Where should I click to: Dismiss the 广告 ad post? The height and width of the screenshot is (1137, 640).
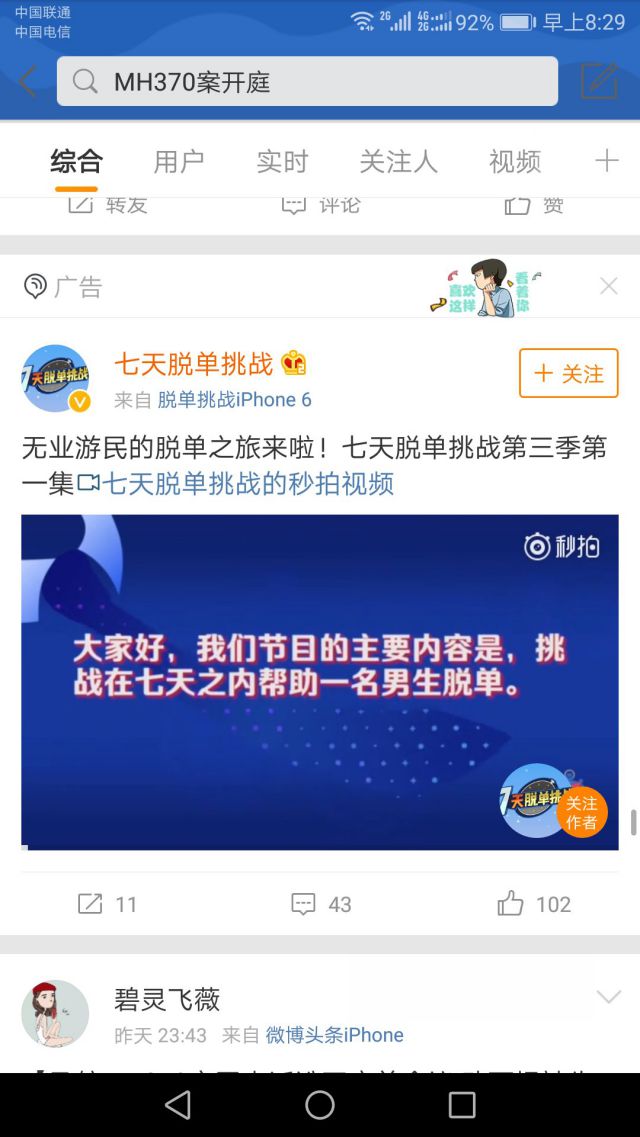coord(609,287)
